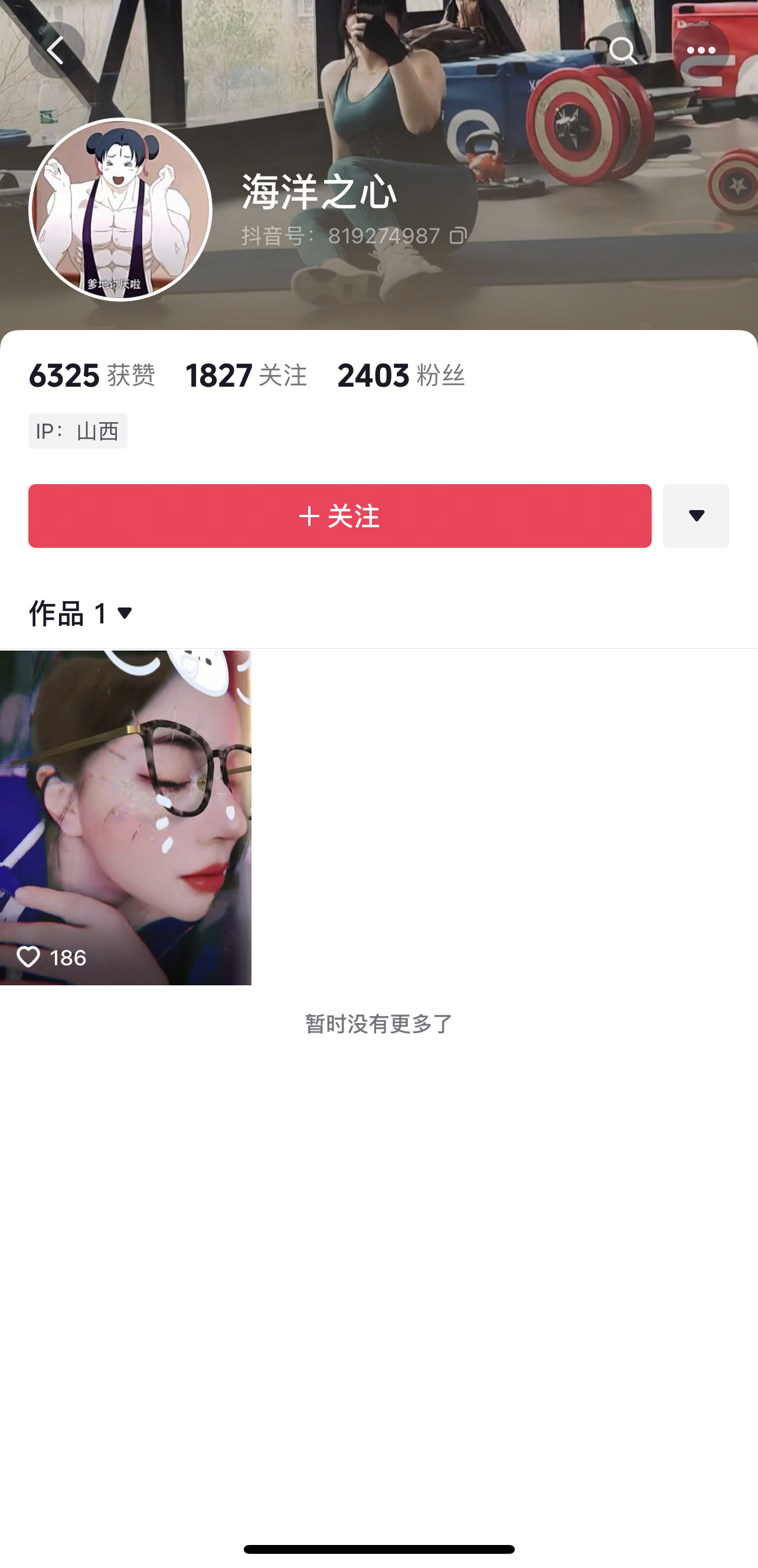Open search on this profile
The height and width of the screenshot is (1568, 758).
622,51
